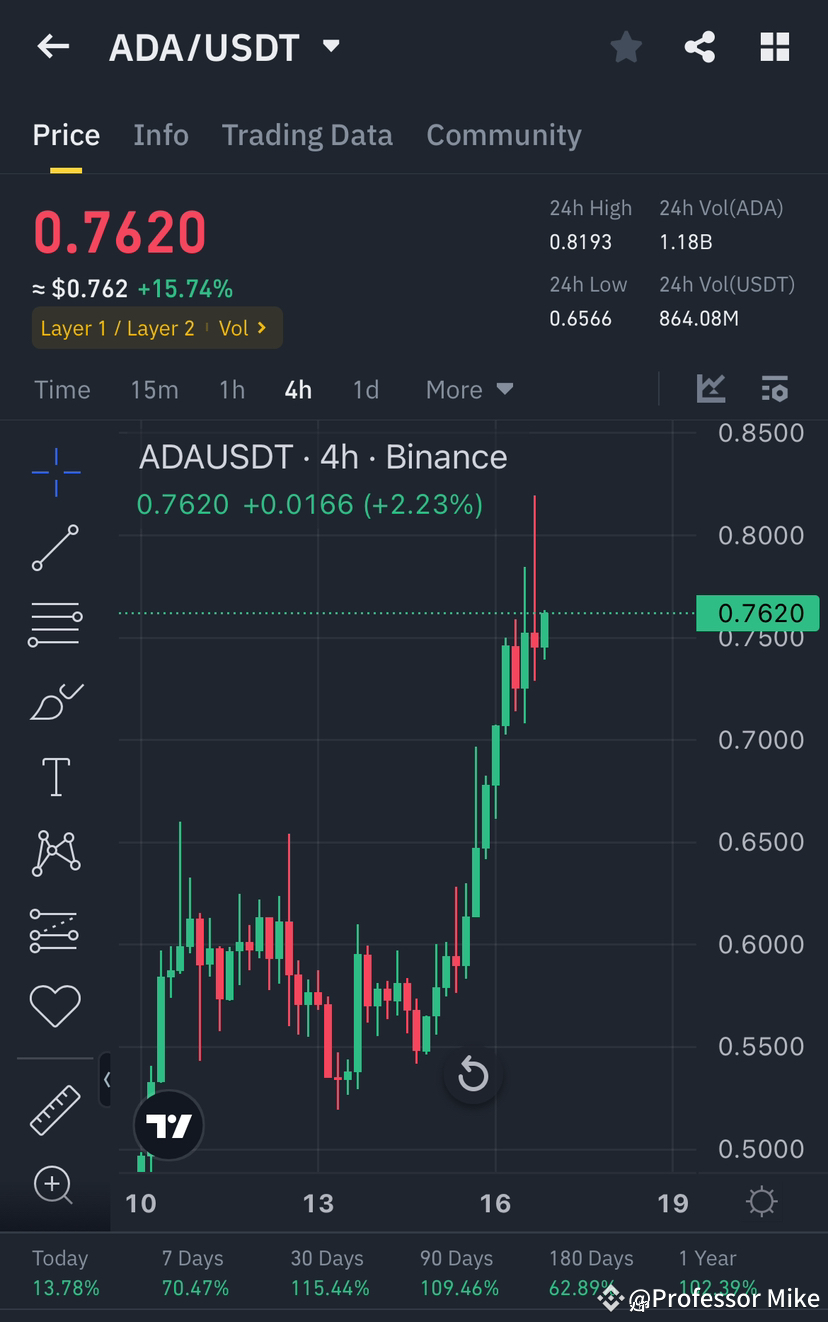Open the Info tab
The height and width of the screenshot is (1322, 828).
[161, 135]
